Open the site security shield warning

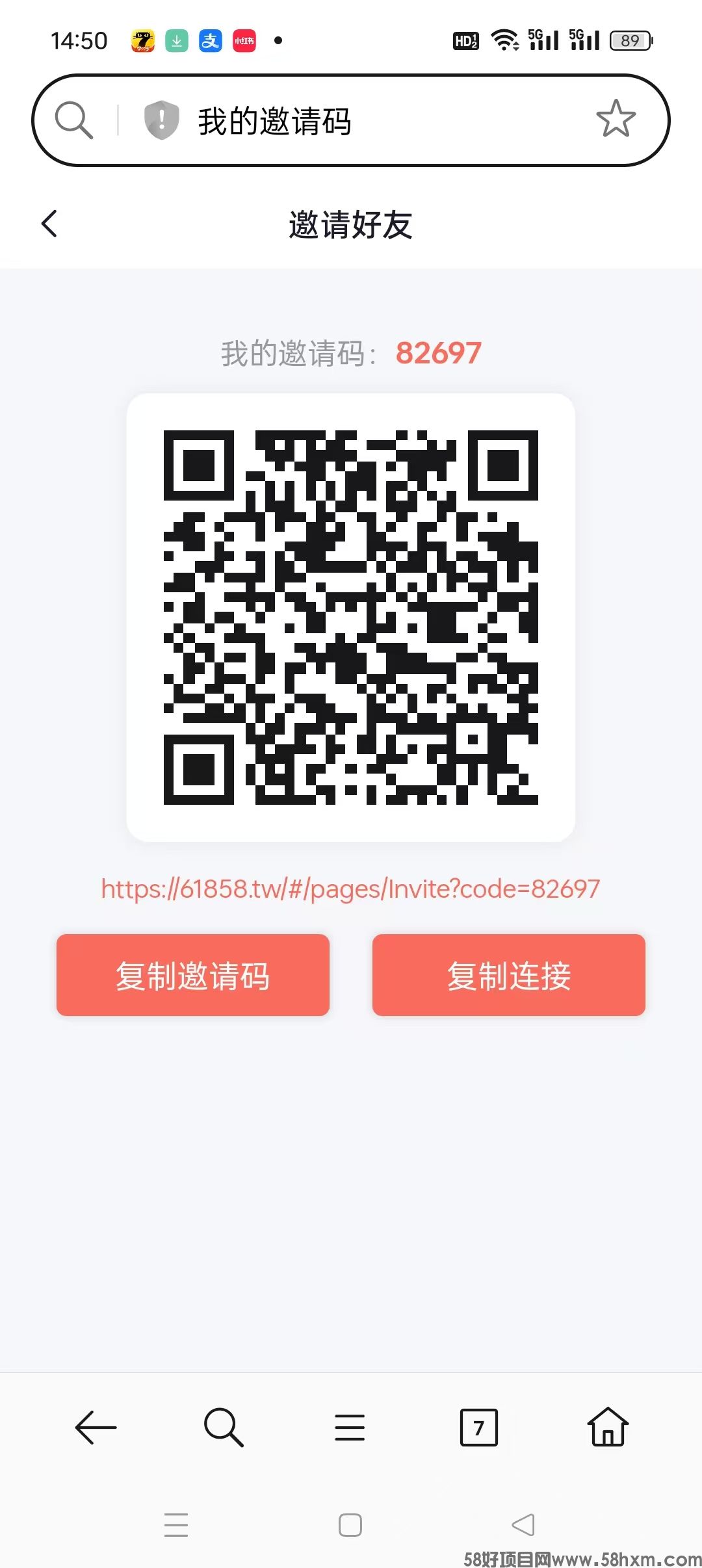coord(161,120)
